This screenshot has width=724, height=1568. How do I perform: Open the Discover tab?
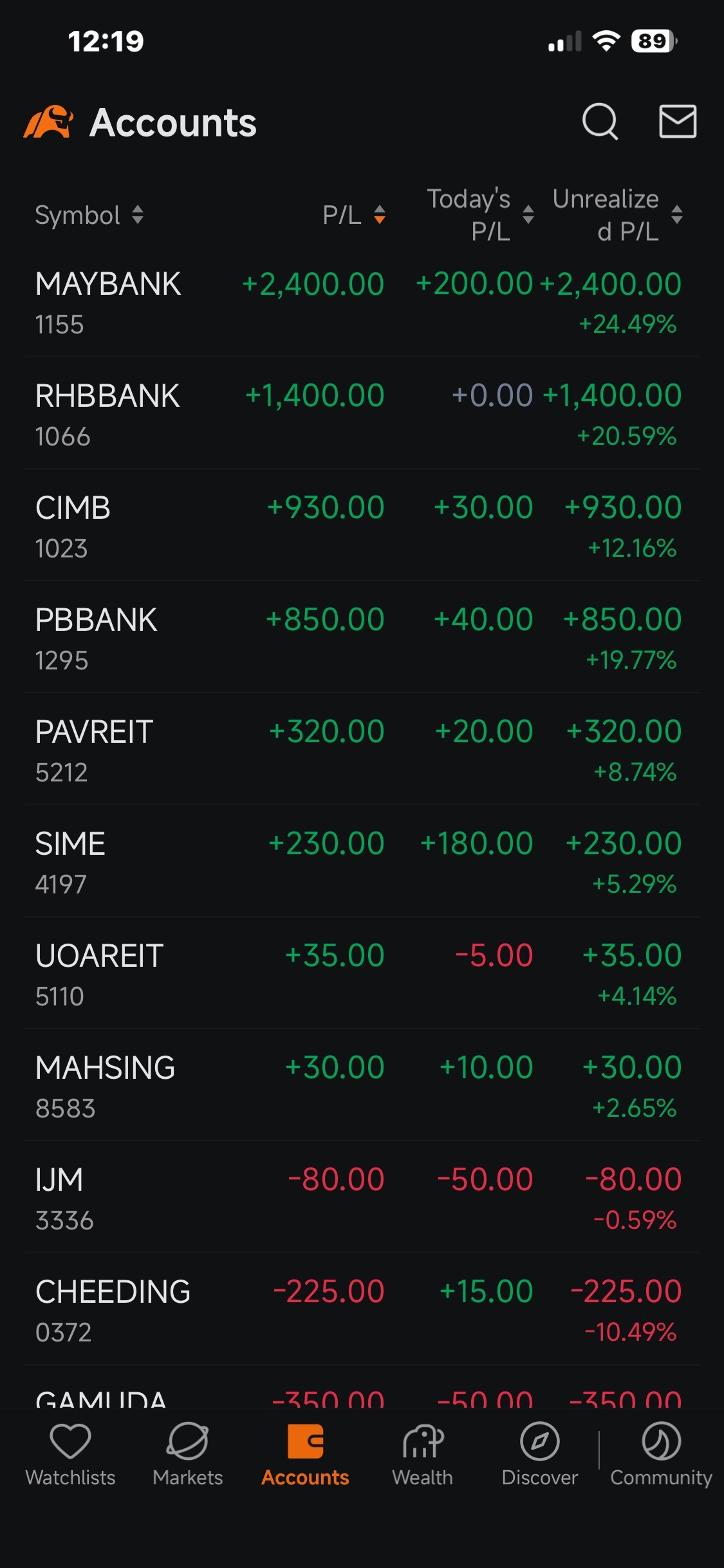539,1455
